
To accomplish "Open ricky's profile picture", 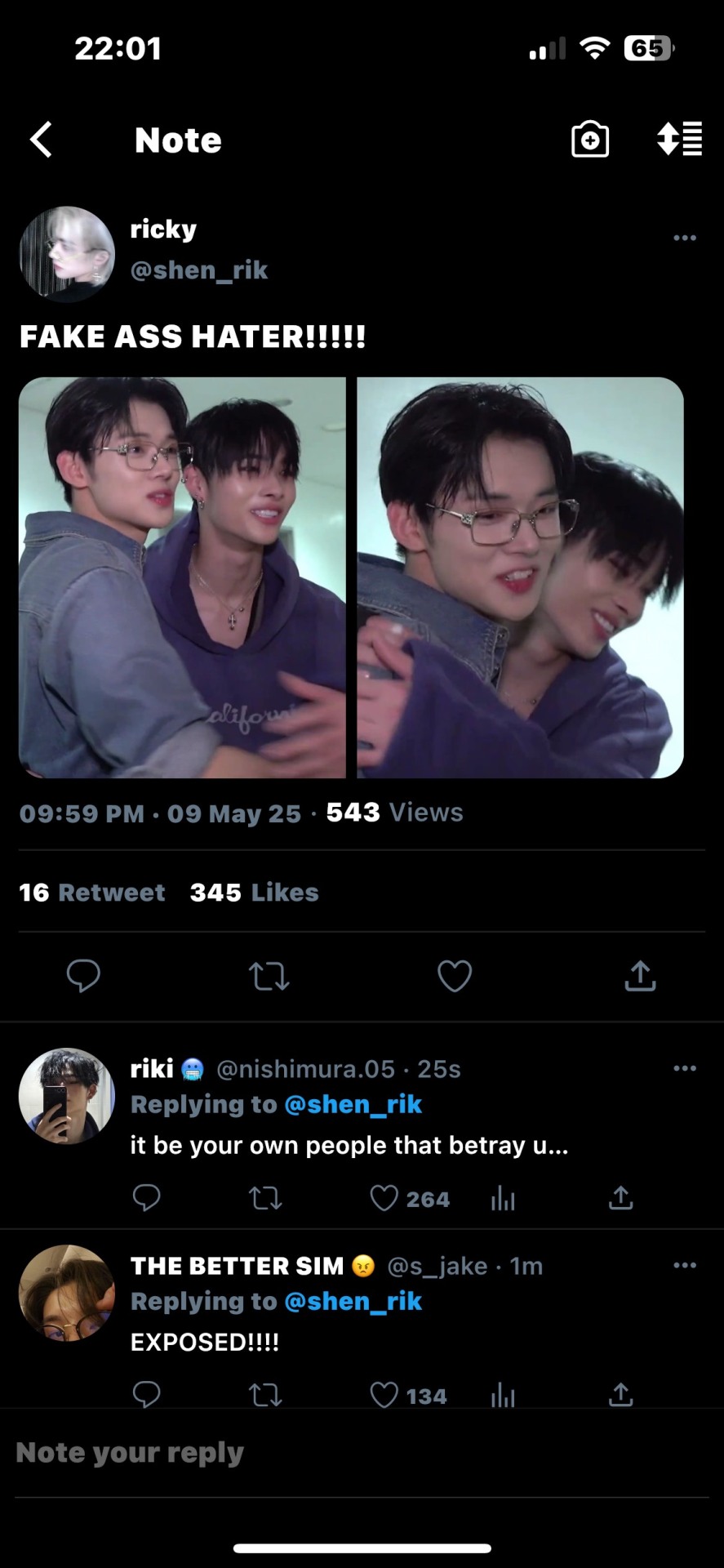I will (67, 254).
